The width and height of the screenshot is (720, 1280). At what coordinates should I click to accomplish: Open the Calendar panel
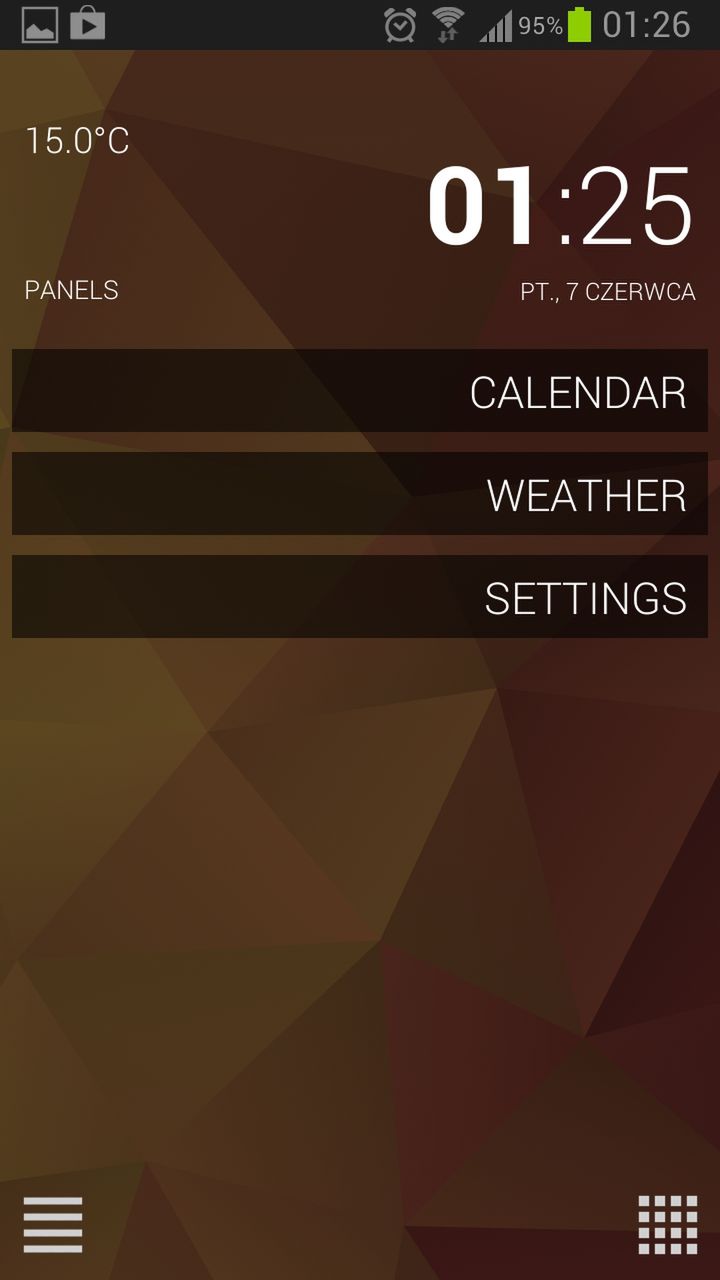click(360, 391)
